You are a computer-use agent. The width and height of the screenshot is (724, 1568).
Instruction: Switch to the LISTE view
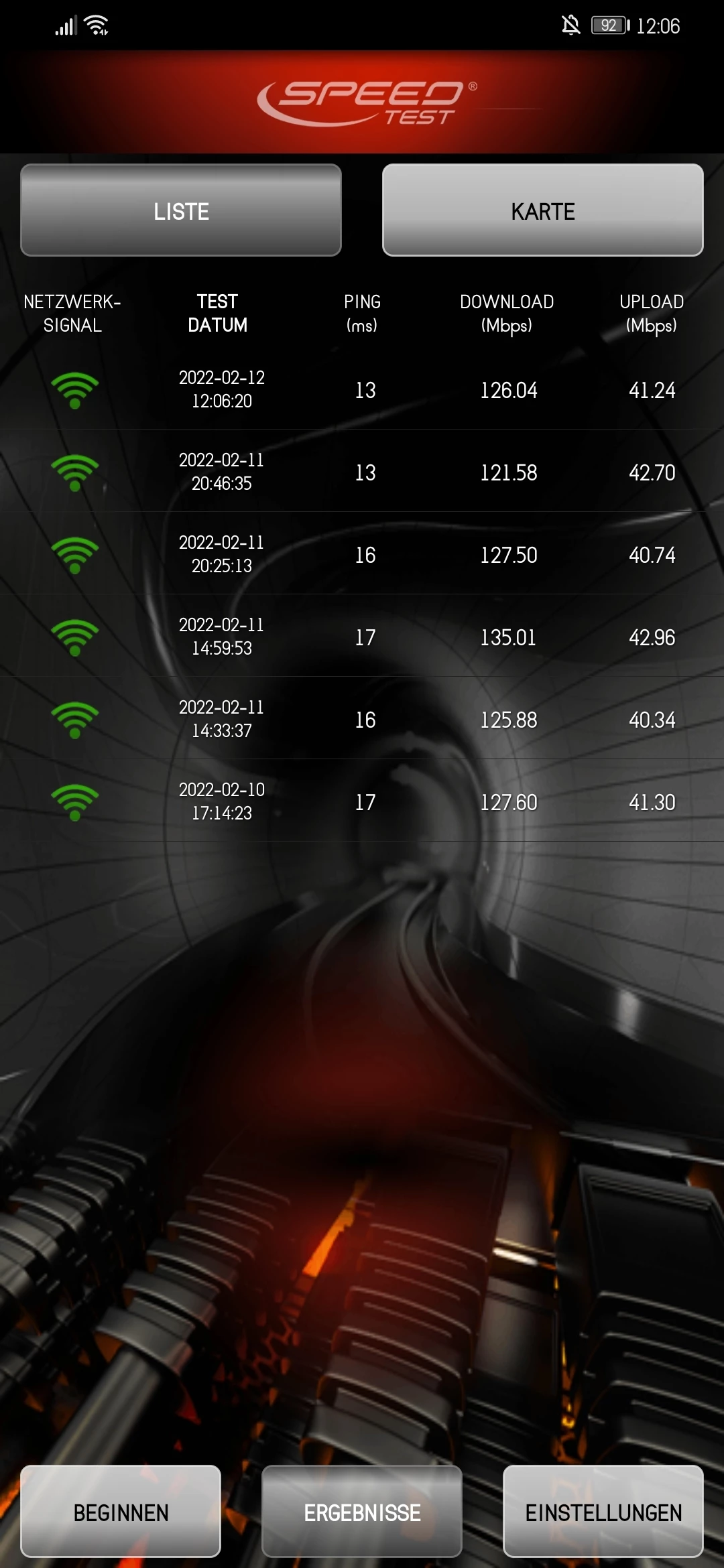click(181, 210)
